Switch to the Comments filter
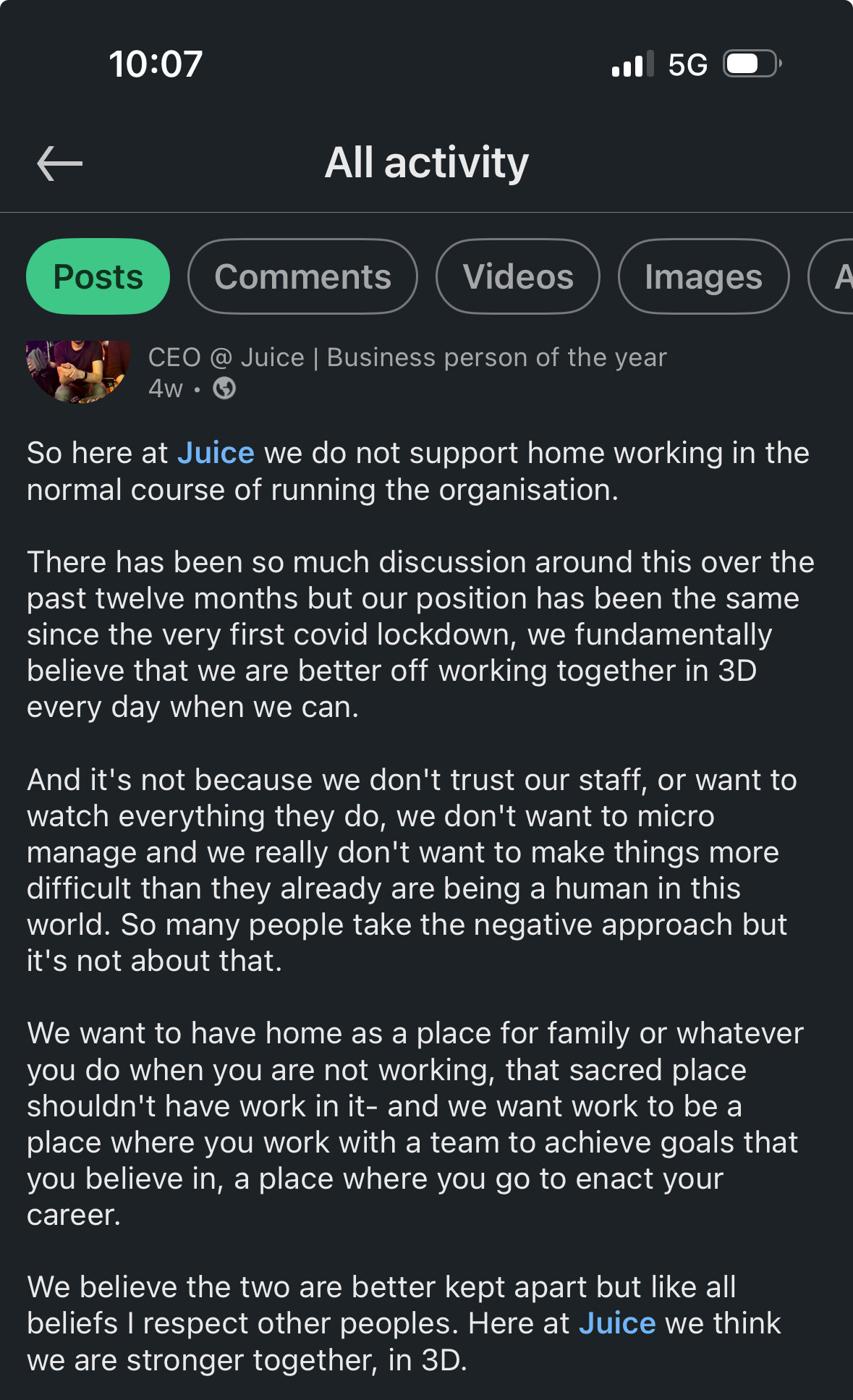This screenshot has width=853, height=1400. 302,276
